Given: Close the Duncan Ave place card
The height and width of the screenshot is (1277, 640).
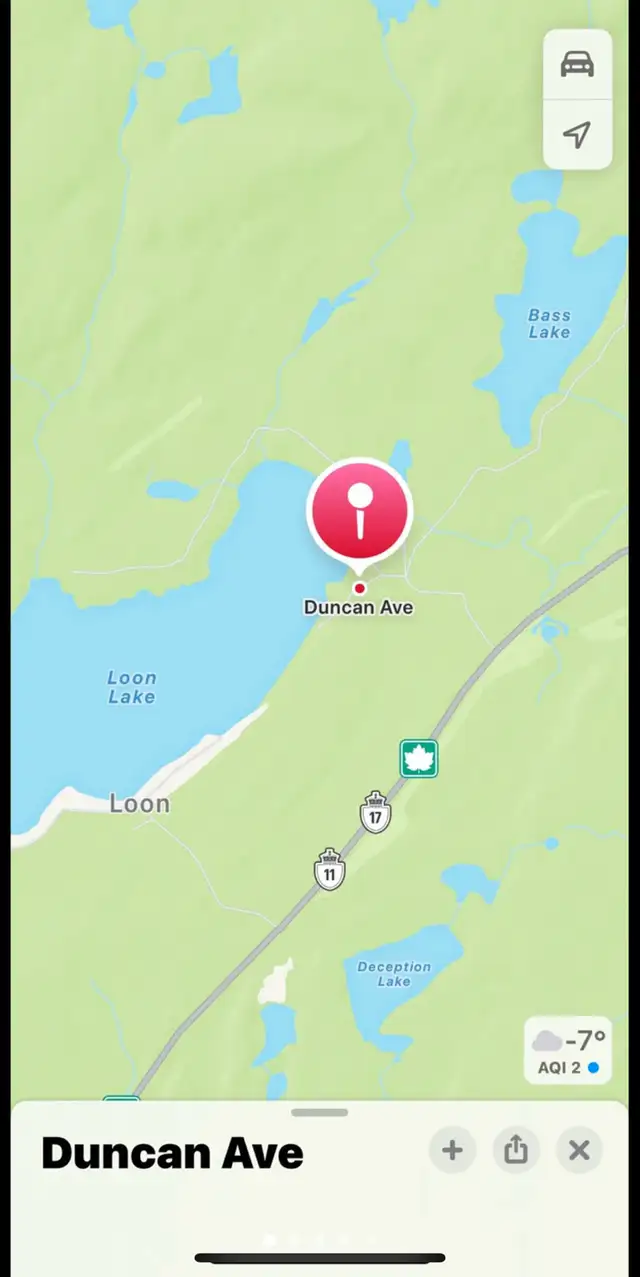Looking at the screenshot, I should coord(579,1150).
